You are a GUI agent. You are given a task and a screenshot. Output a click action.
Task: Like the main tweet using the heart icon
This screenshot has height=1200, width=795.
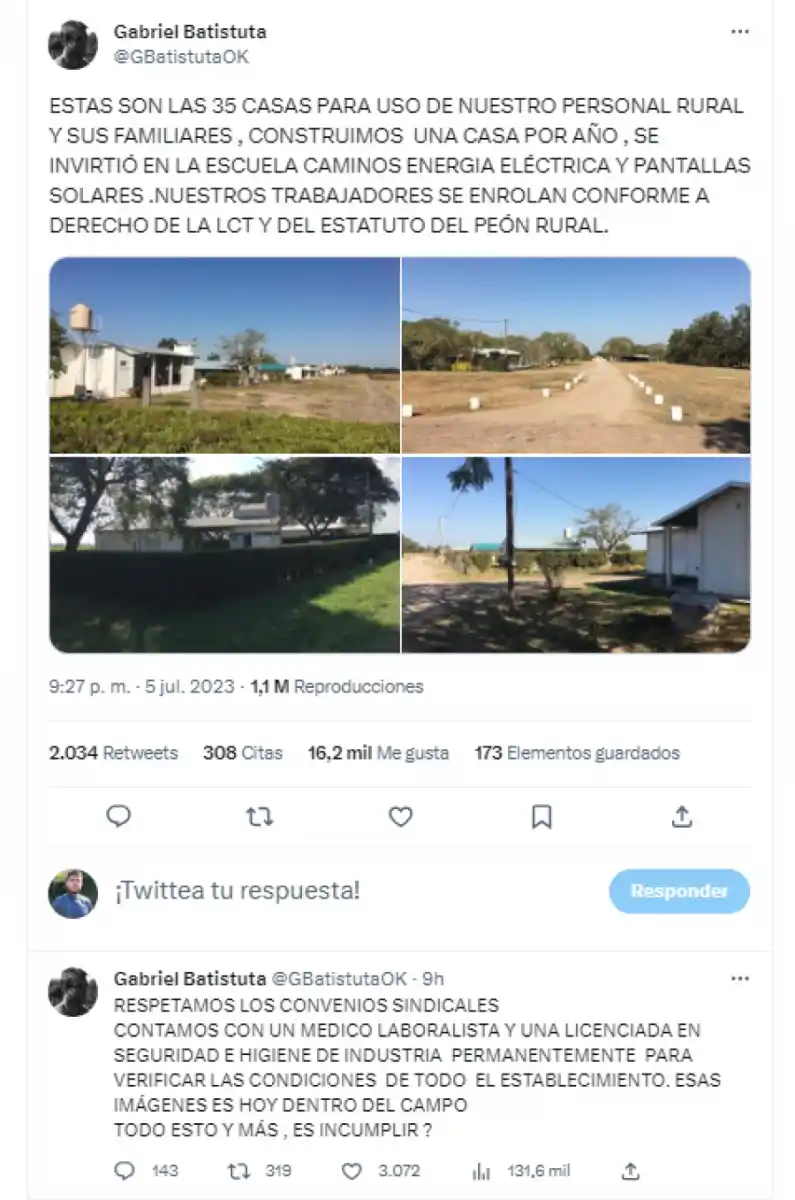tap(399, 816)
